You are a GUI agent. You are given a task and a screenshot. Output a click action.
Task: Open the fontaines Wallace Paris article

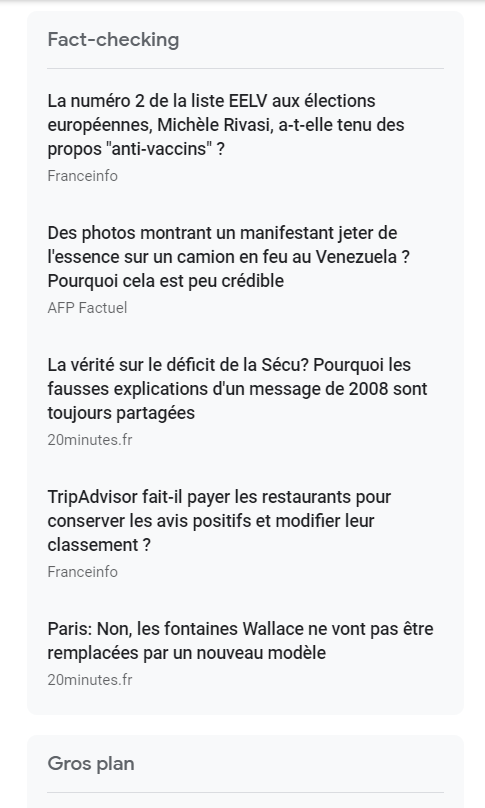click(x=240, y=641)
